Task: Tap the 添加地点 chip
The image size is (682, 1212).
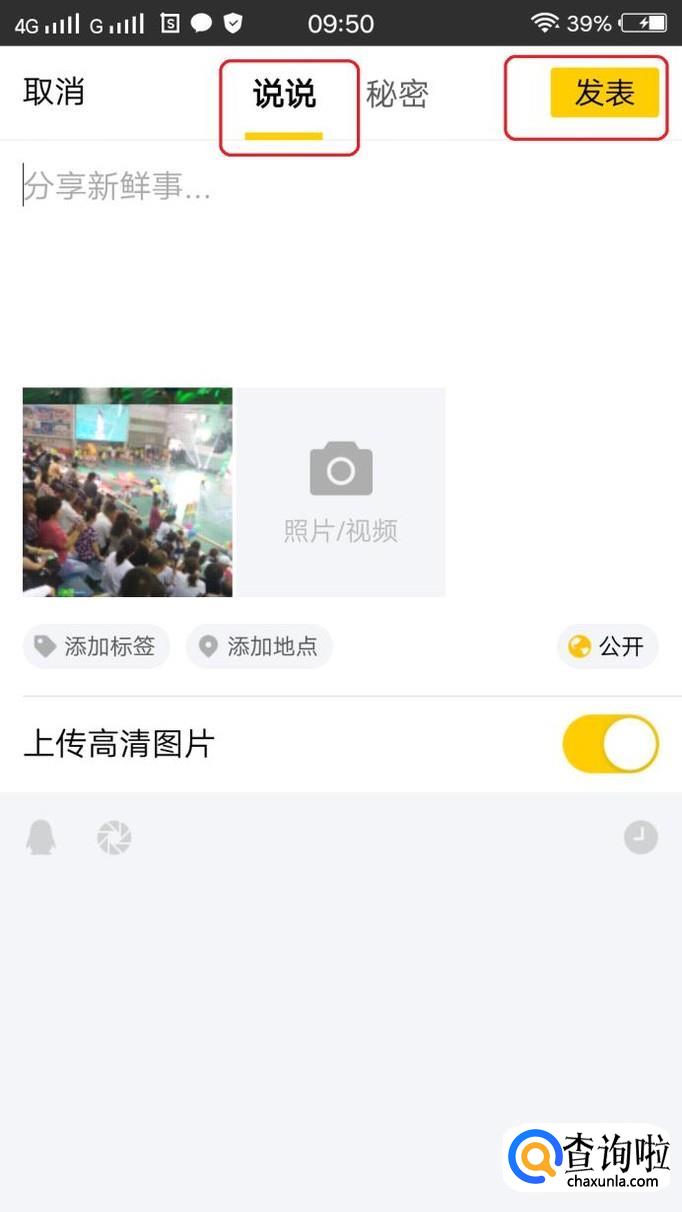Action: point(259,646)
